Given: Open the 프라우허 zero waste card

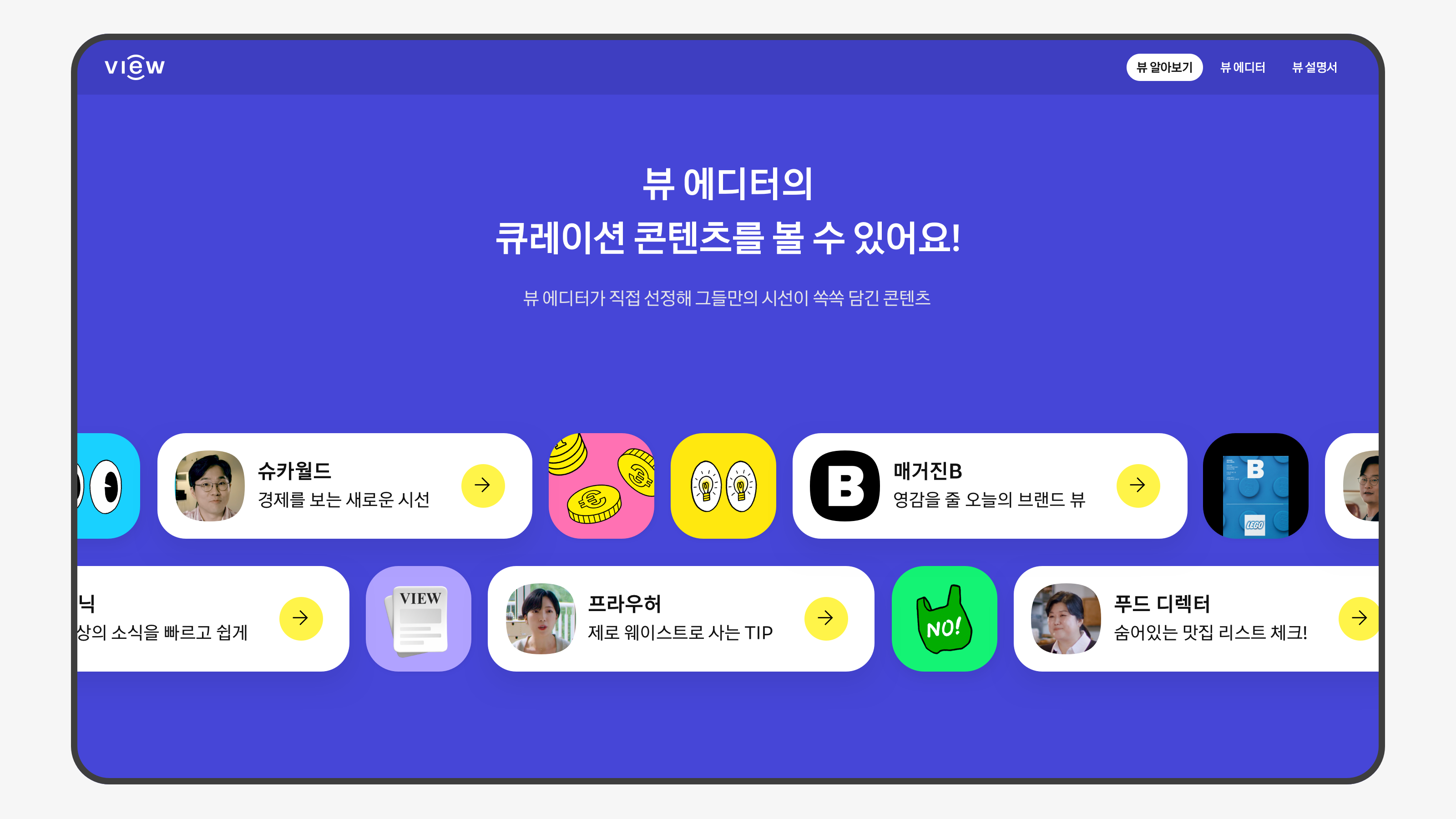Looking at the screenshot, I should [679, 618].
